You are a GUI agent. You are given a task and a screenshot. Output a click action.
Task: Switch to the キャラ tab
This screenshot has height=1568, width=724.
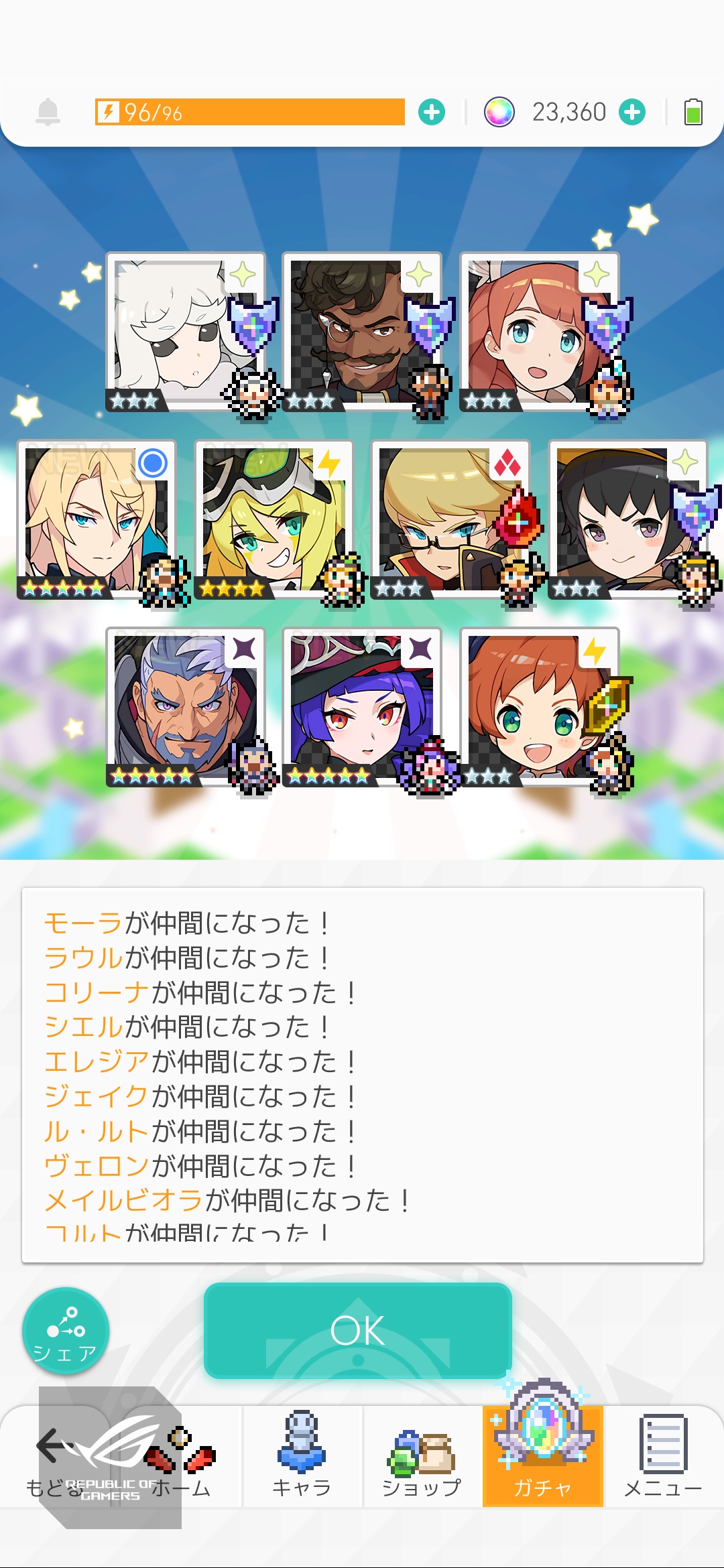pos(302,1457)
